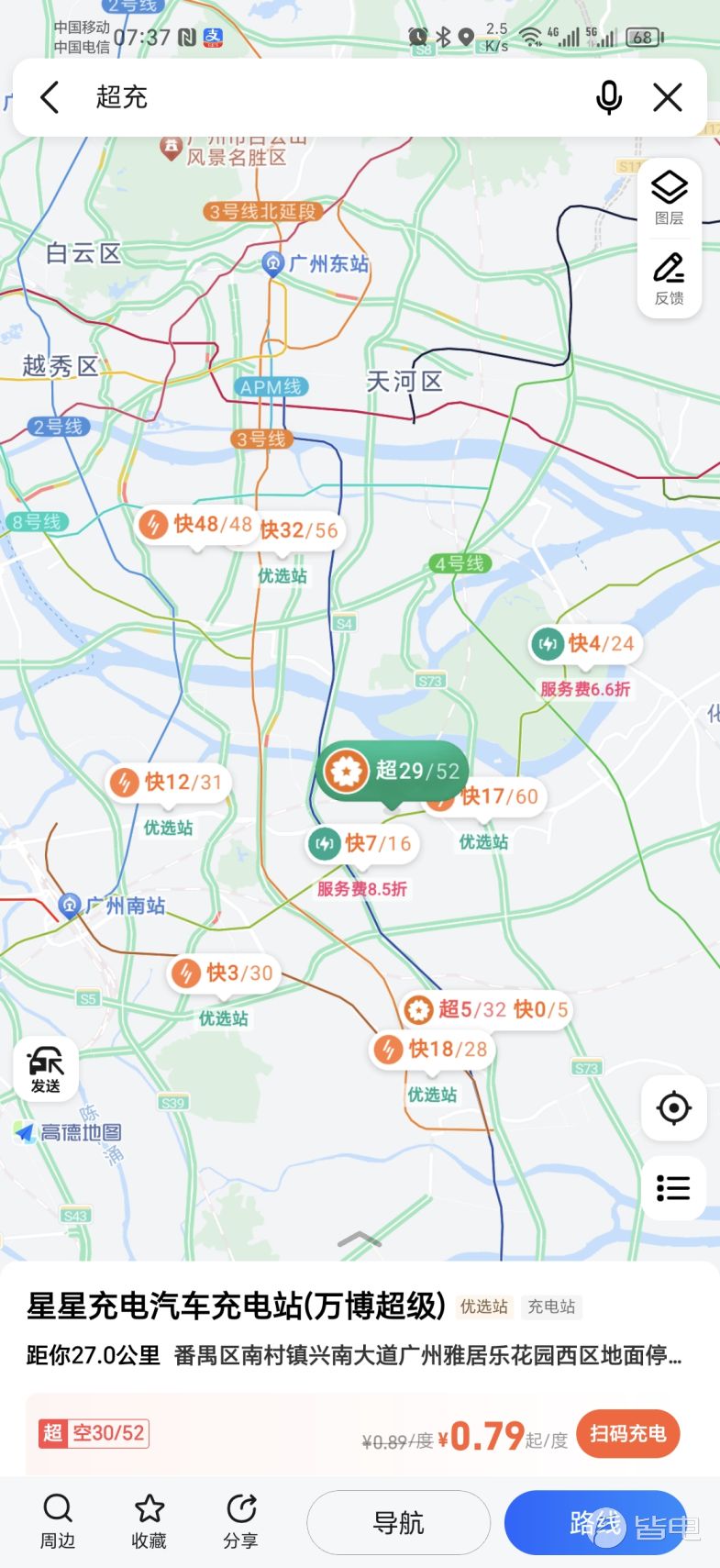
Task: Select the 超5/32 快0/5 station marker
Action: (486, 1009)
